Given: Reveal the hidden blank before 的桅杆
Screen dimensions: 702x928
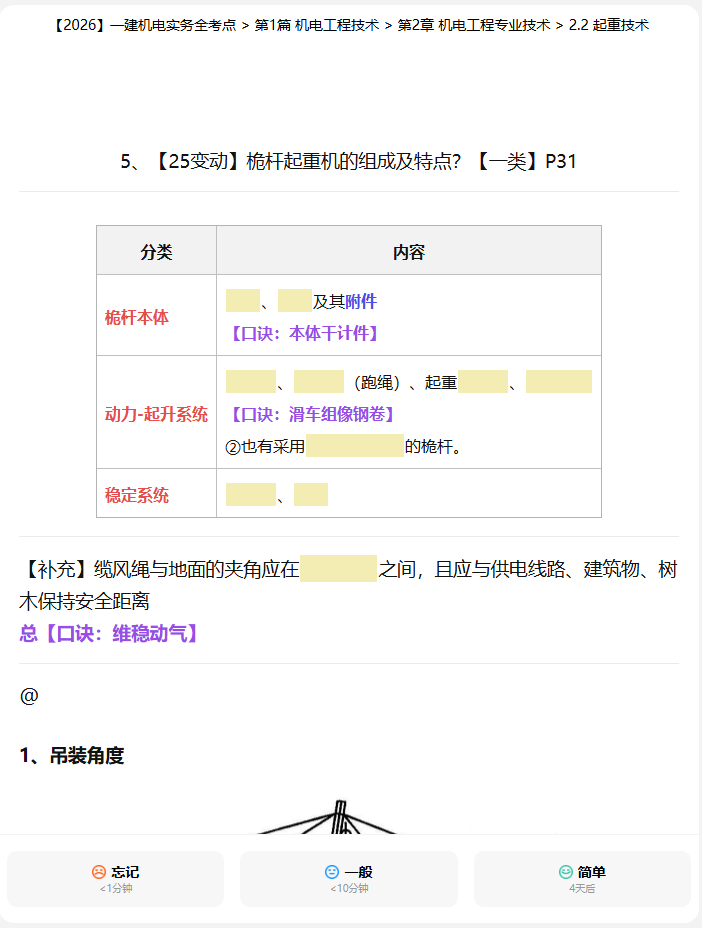Looking at the screenshot, I should (x=355, y=446).
